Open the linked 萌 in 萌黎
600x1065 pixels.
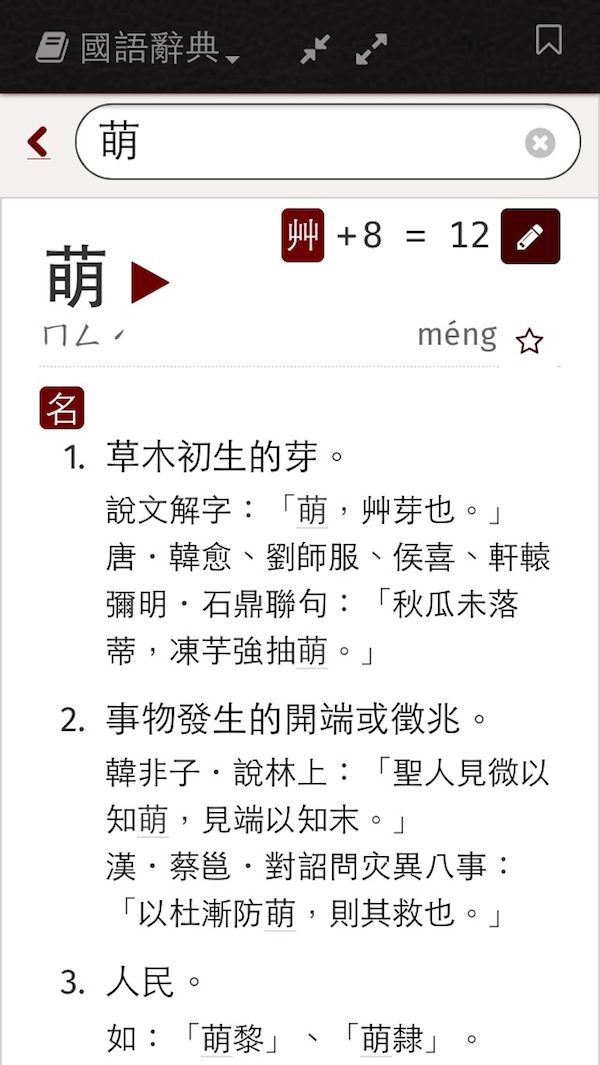217,1039
